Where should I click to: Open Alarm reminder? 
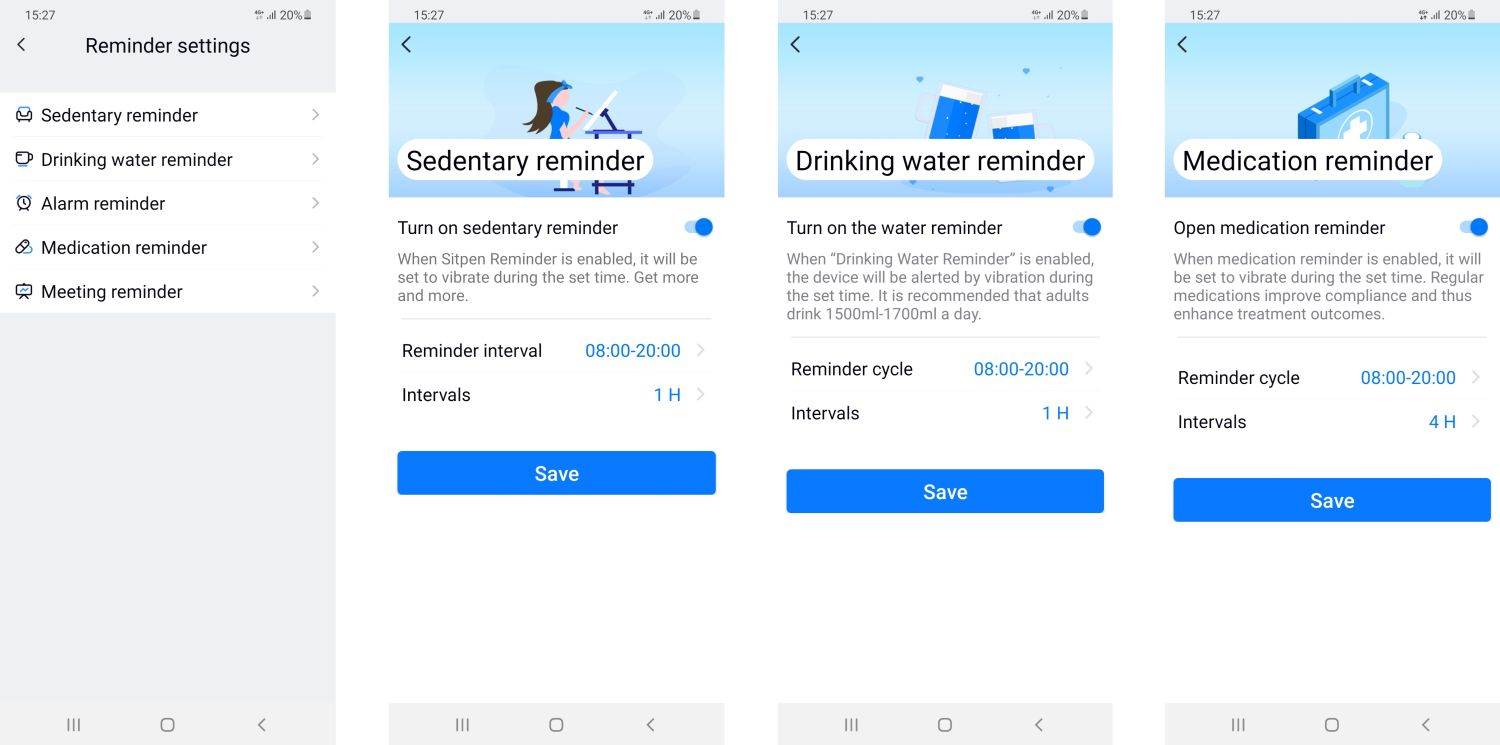[x=167, y=203]
